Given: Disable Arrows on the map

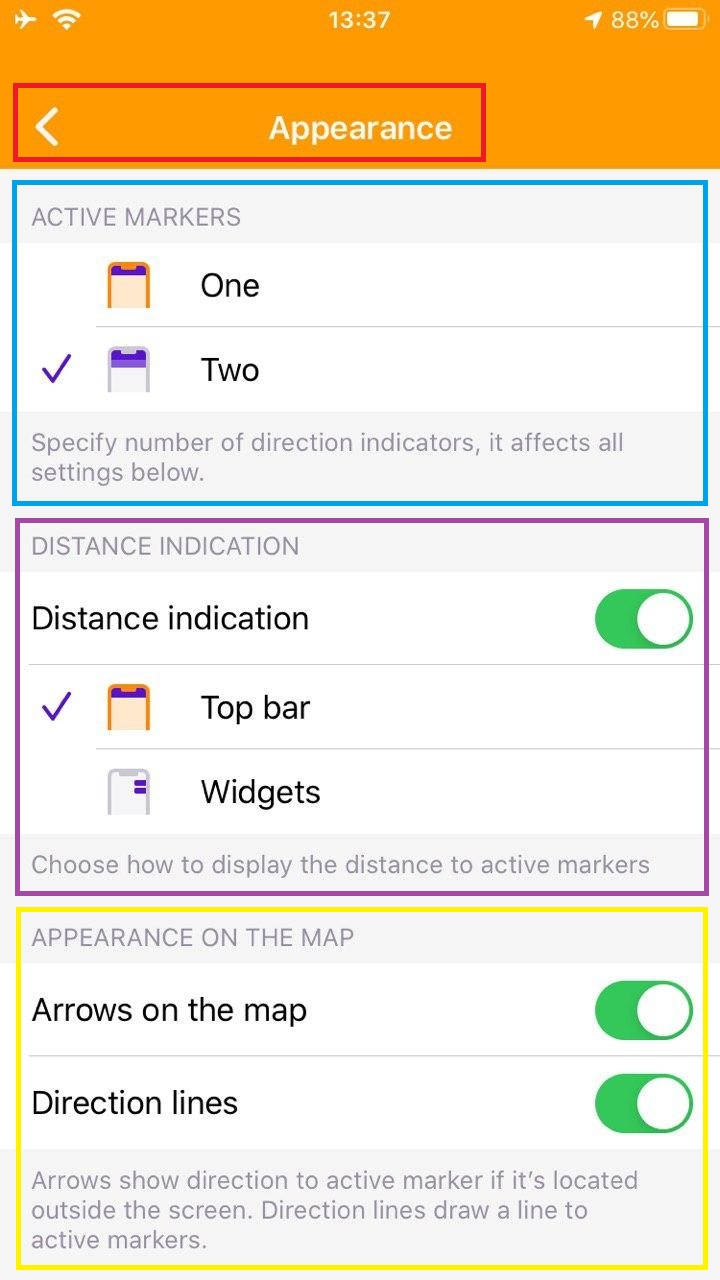Looking at the screenshot, I should tap(643, 1011).
